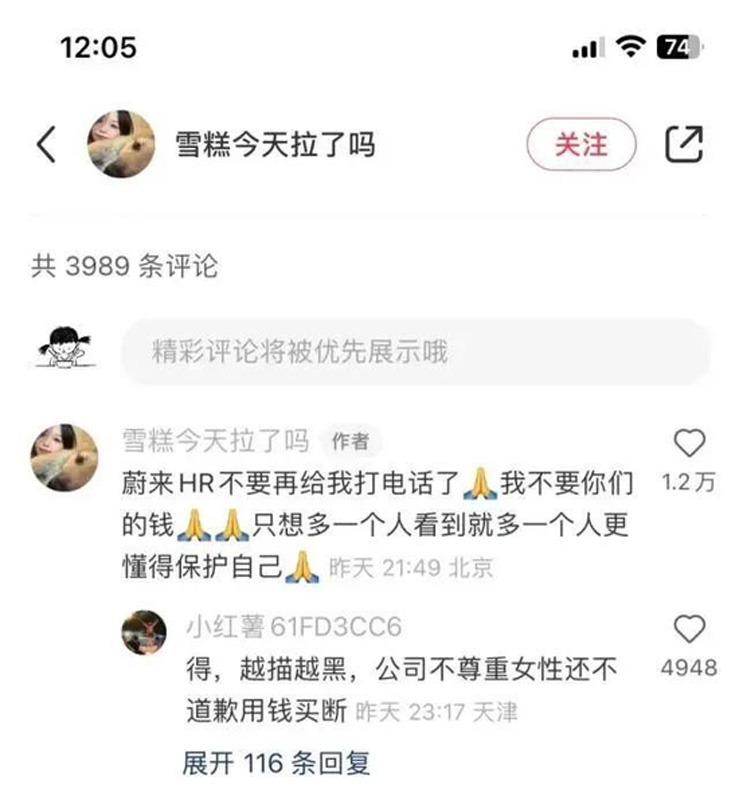Viewport: 739px width, 800px height.
Task: Open the profile of commenter 小红薯61FD3CC6
Action: [144, 632]
